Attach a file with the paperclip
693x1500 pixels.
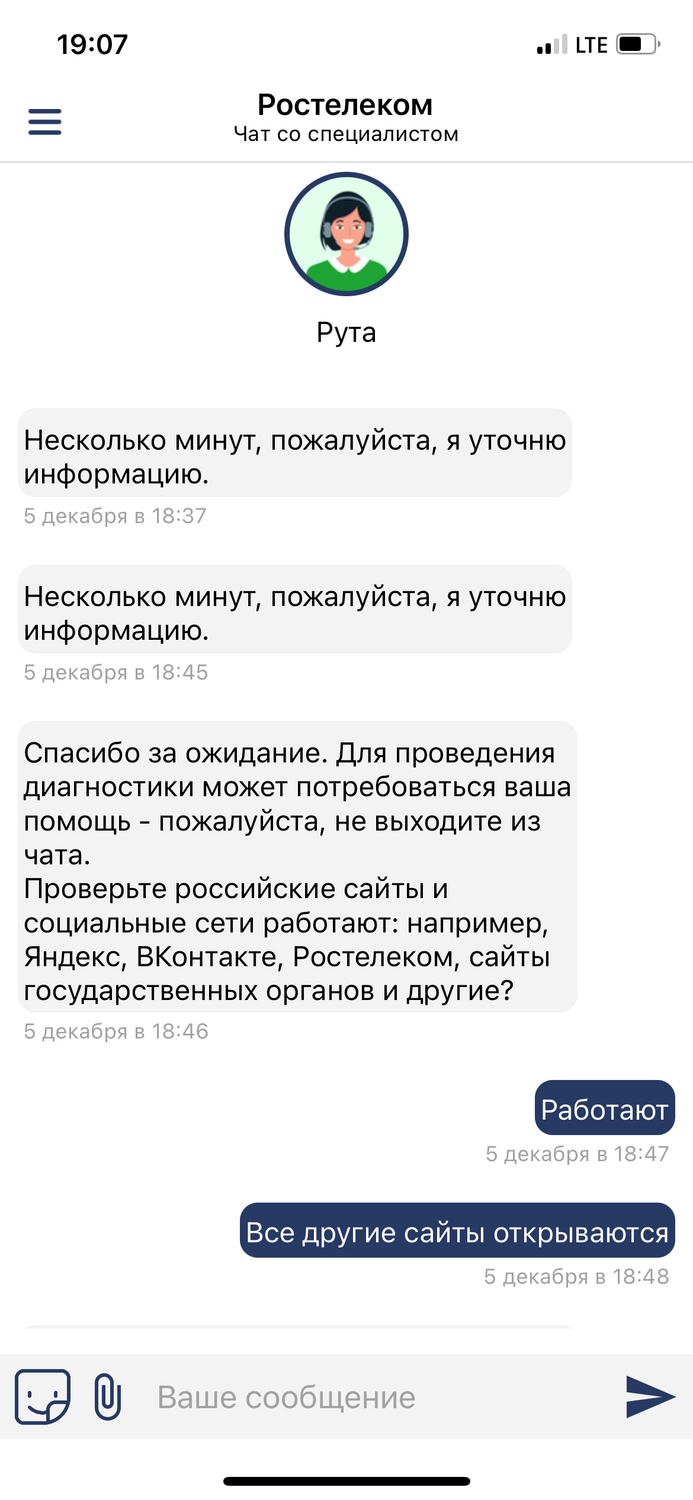coord(107,1397)
